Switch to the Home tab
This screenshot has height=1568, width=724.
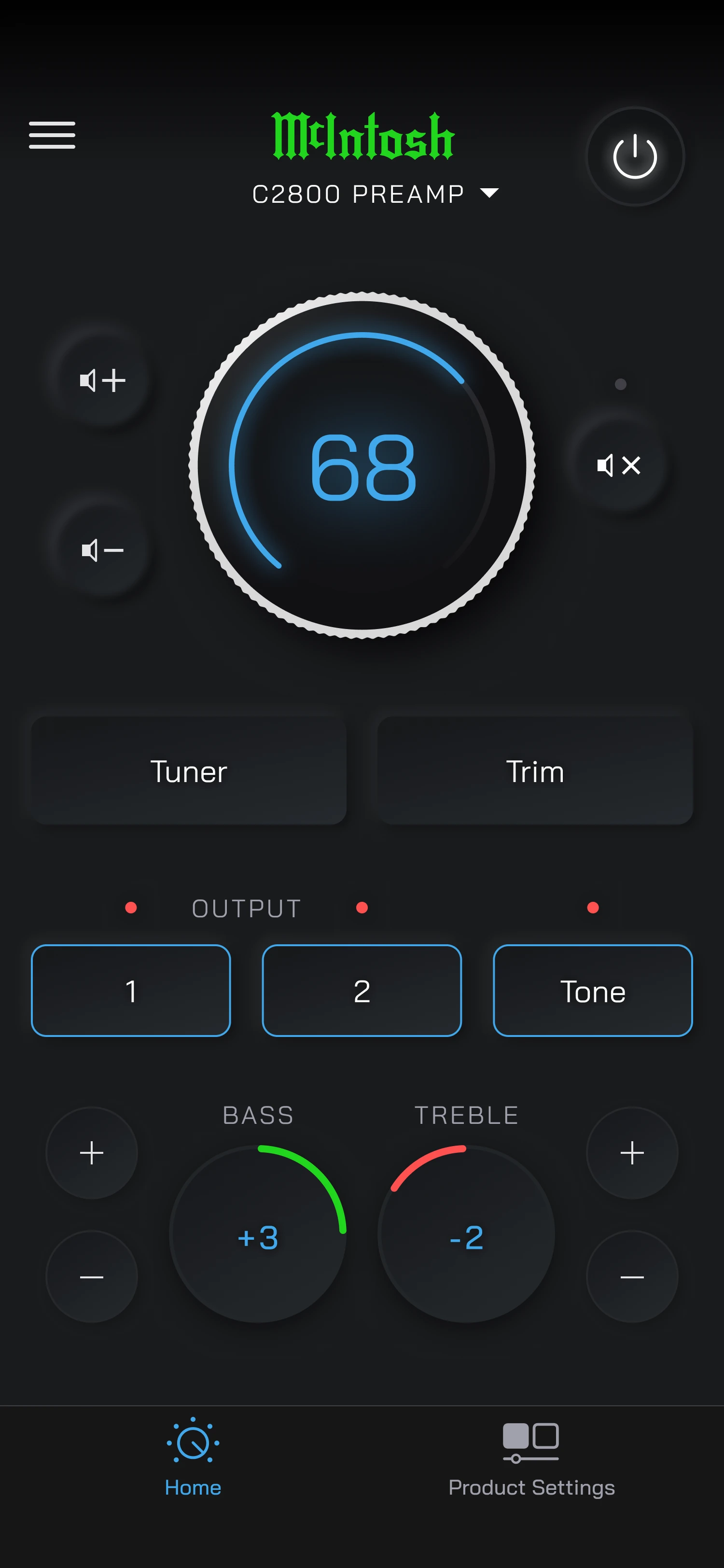tap(193, 1457)
